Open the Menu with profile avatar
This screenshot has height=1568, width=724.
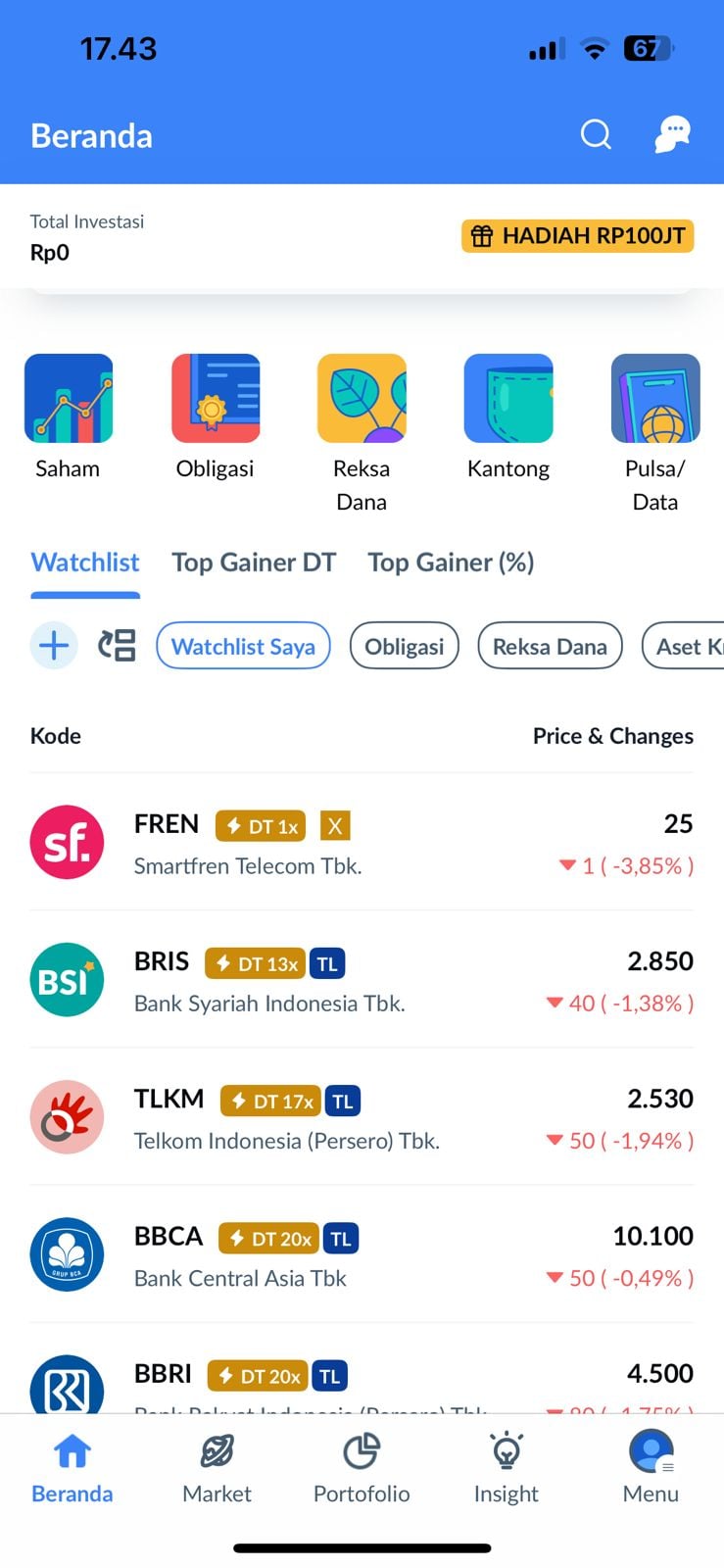tap(651, 1465)
